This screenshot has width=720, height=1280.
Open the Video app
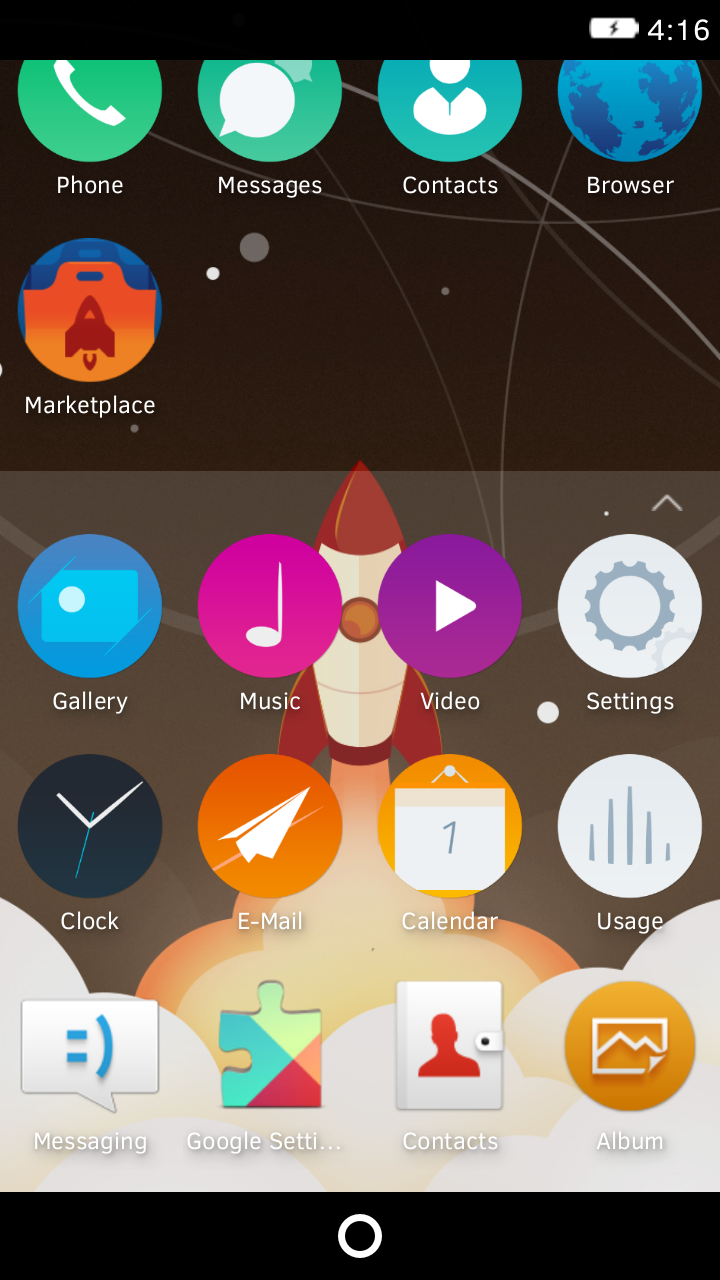click(450, 606)
